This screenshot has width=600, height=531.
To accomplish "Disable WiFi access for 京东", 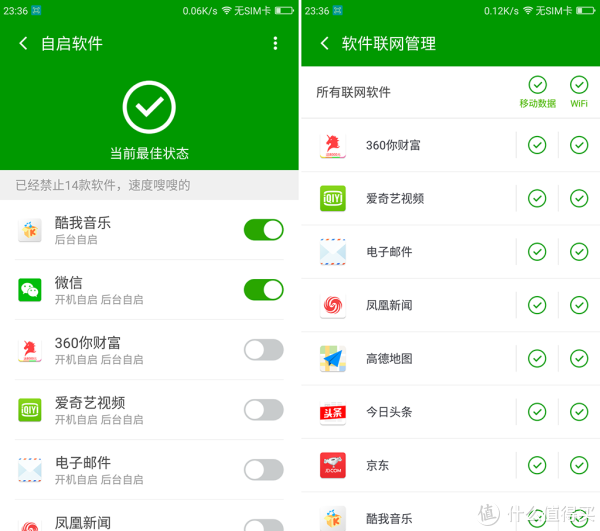I will click(x=579, y=465).
